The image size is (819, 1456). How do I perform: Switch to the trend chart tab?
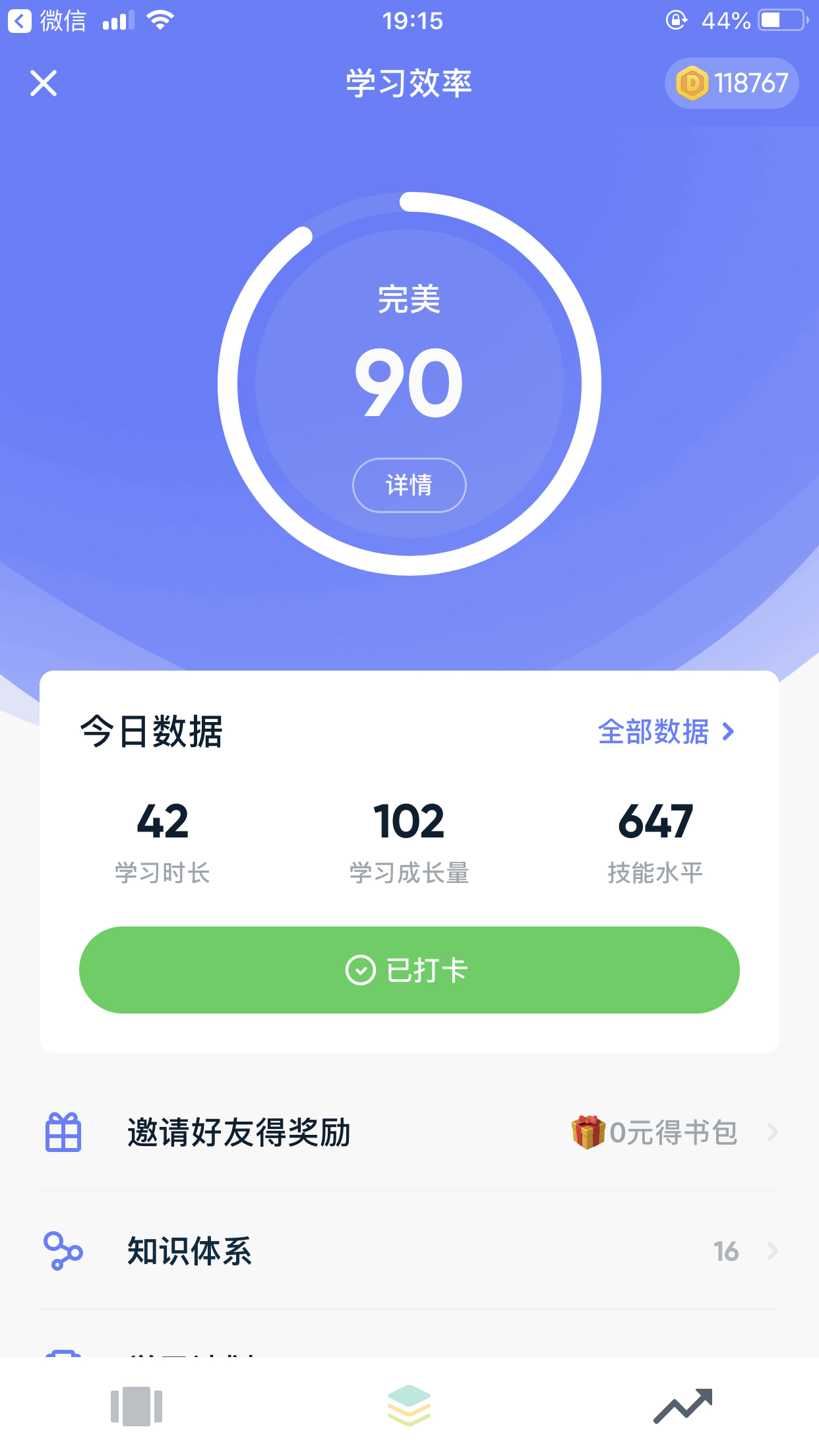[x=682, y=1407]
